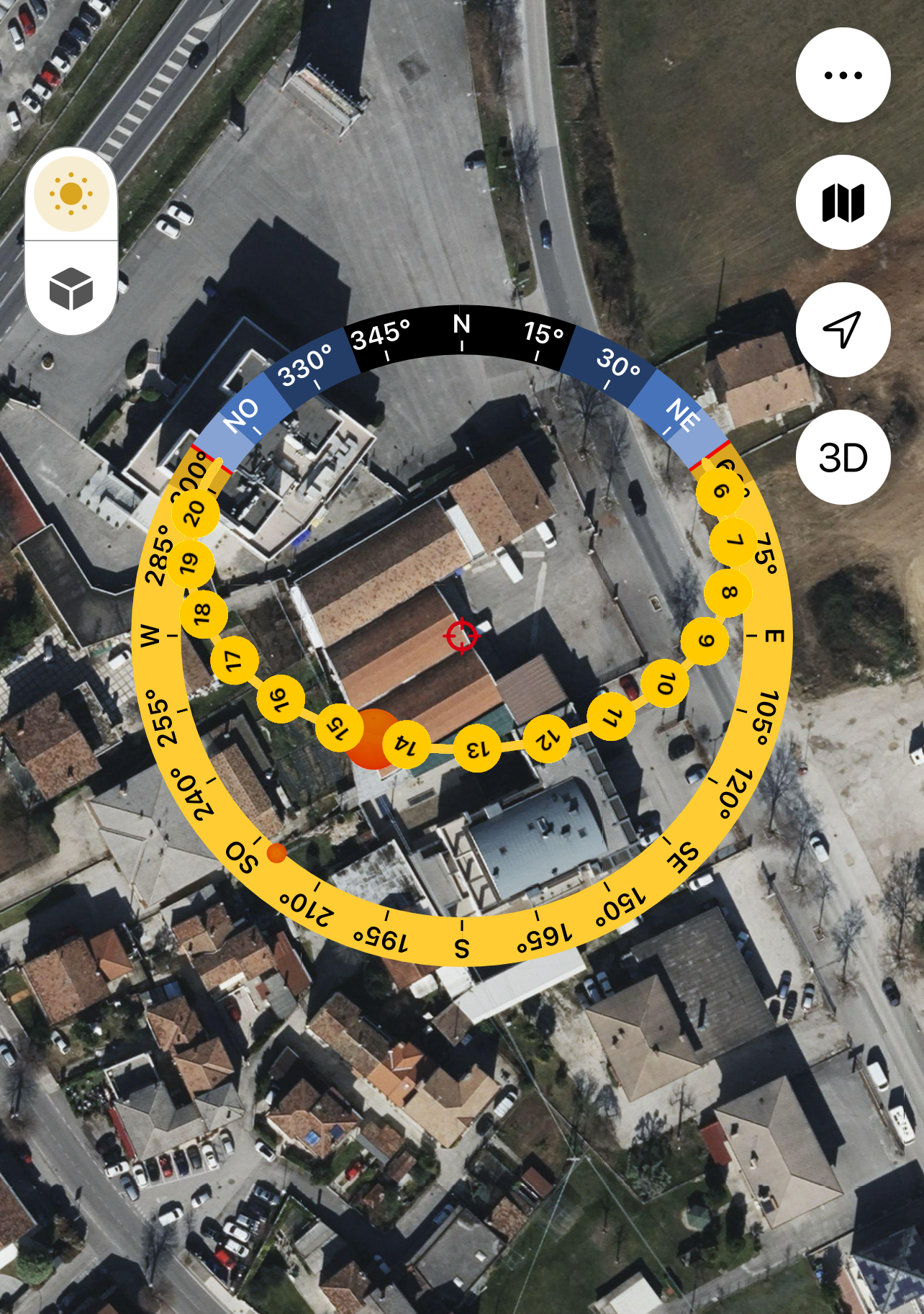Viewport: 924px width, 1314px height.
Task: Center map on current location arrow
Action: pos(843,330)
